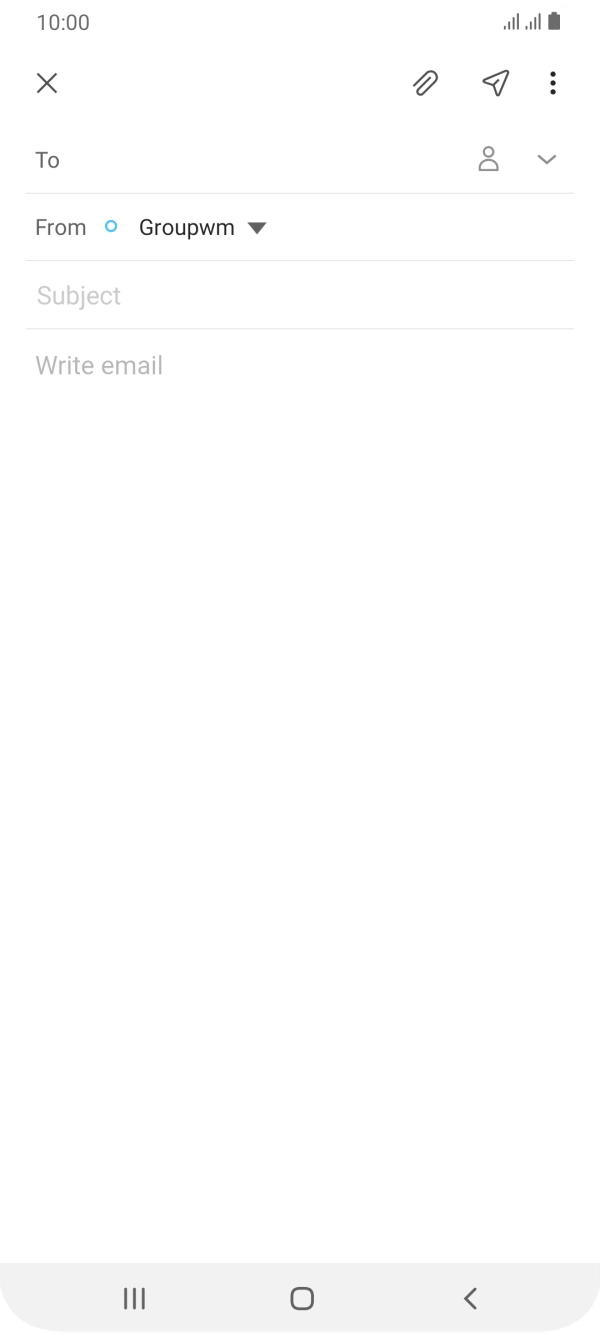Viewport: 600px width, 1333px height.
Task: Open the three-dot overflow menu
Action: tap(552, 83)
